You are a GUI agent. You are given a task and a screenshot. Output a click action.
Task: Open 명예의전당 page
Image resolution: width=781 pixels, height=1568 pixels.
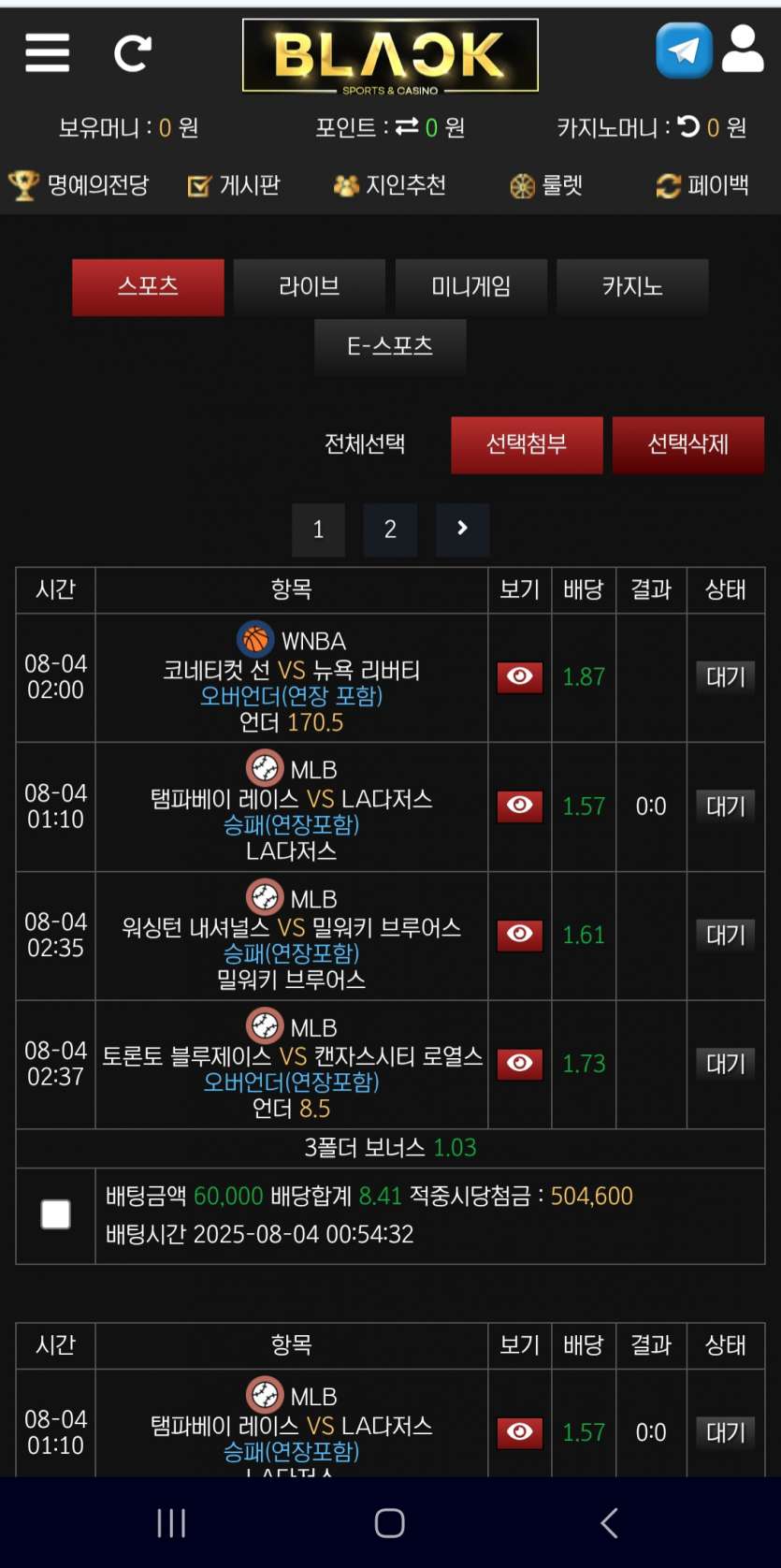point(79,185)
